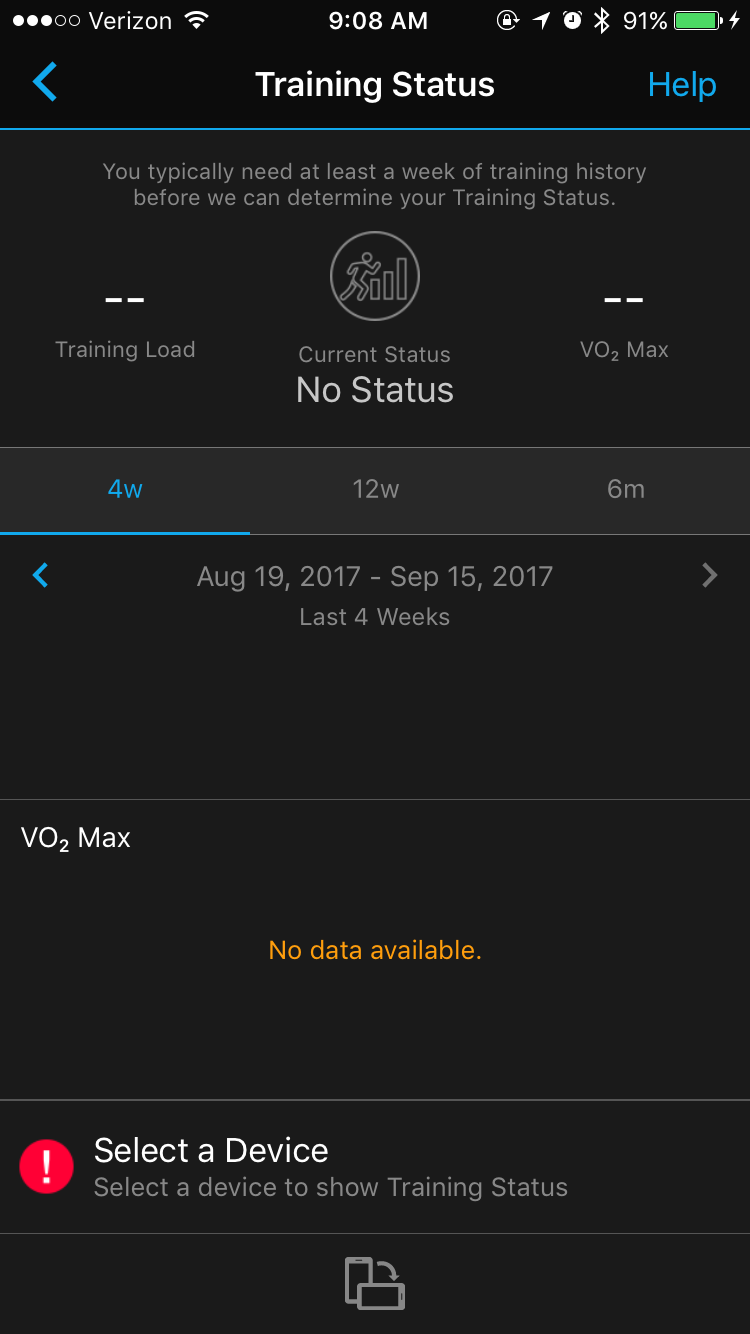Show the previous 4-week date range
The height and width of the screenshot is (1334, 750).
tap(41, 575)
